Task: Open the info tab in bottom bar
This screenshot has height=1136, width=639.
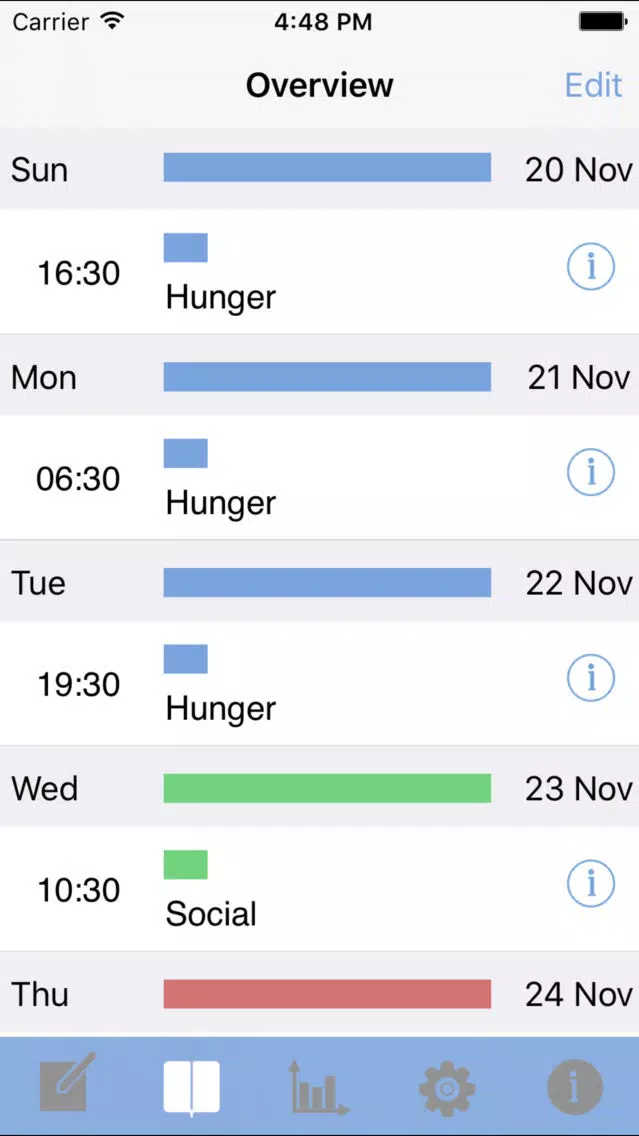Action: (x=575, y=1087)
